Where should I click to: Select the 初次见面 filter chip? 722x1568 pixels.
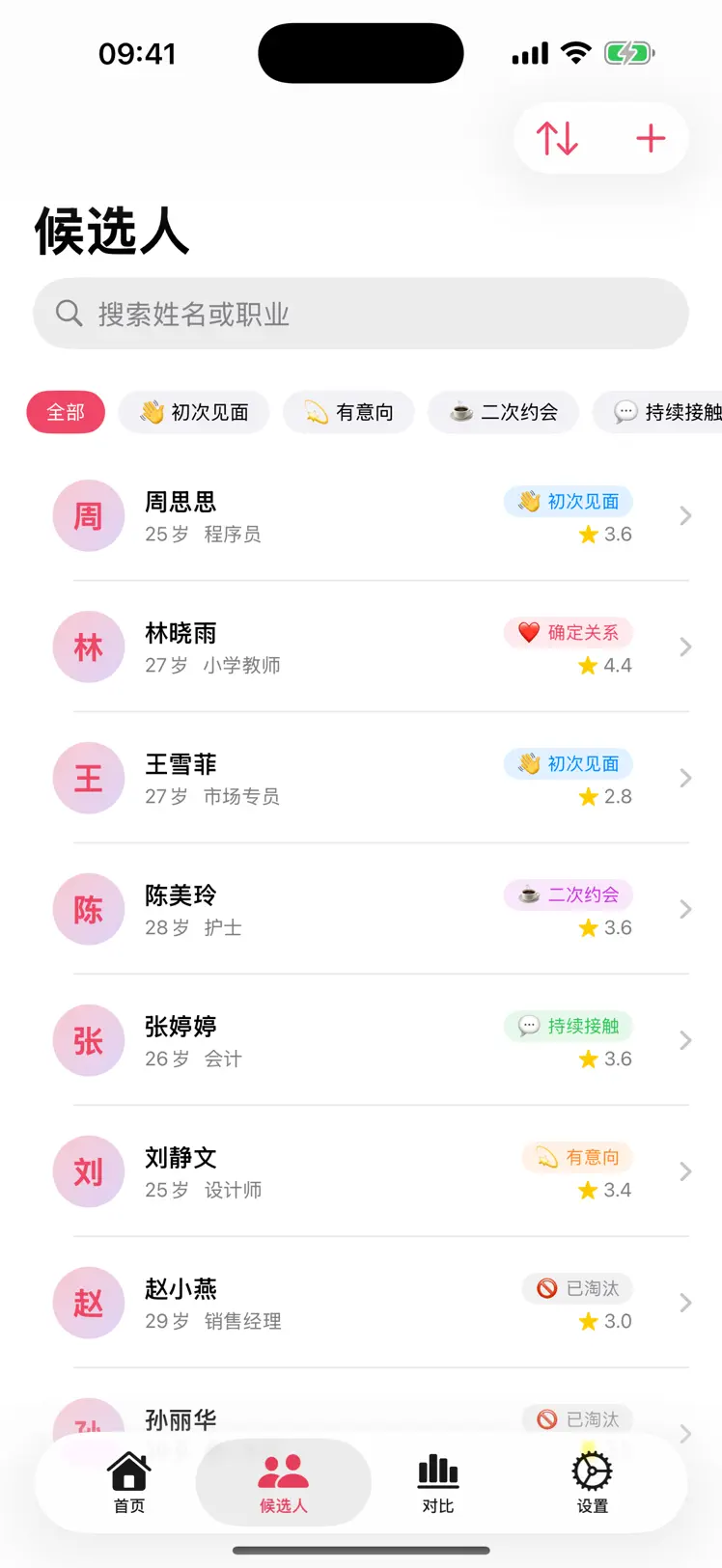(x=193, y=412)
